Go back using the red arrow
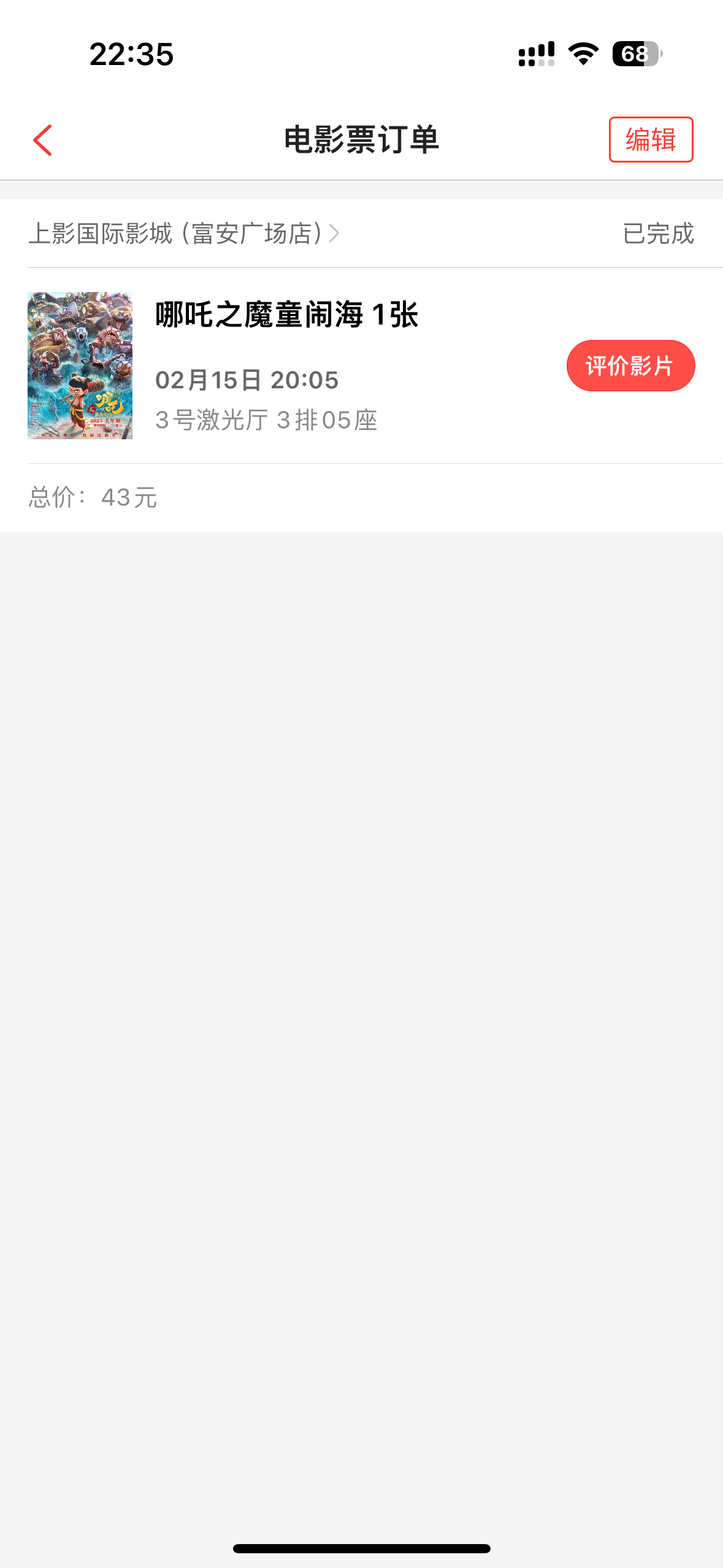This screenshot has width=723, height=1568. tap(43, 140)
